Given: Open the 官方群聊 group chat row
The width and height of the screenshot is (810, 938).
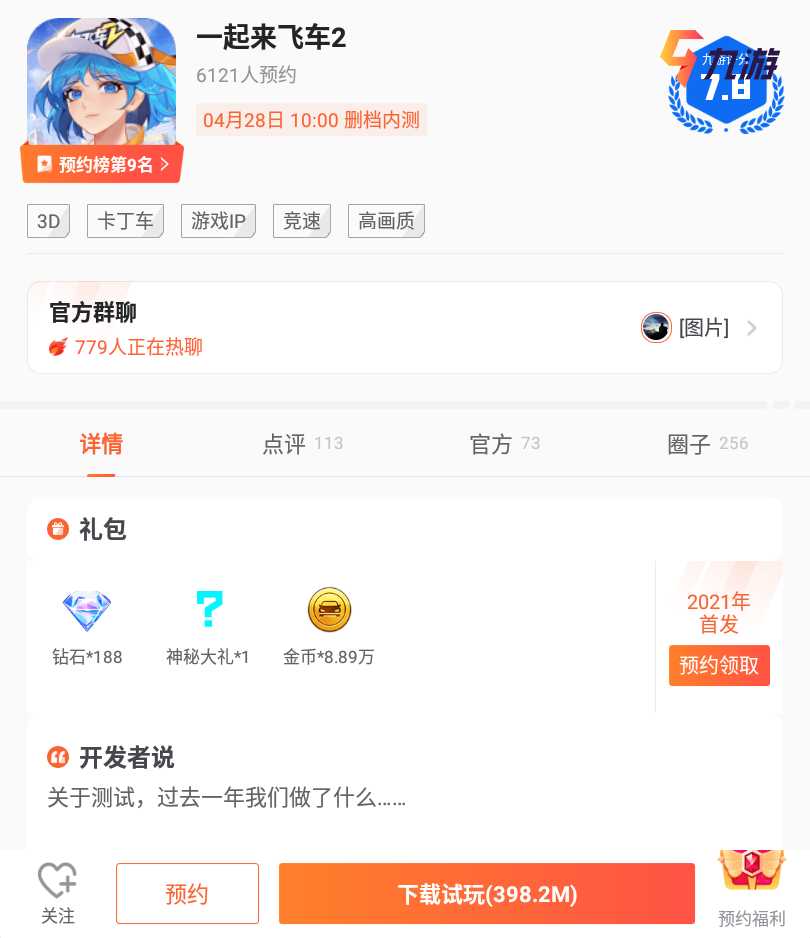Looking at the screenshot, I should (x=404, y=328).
